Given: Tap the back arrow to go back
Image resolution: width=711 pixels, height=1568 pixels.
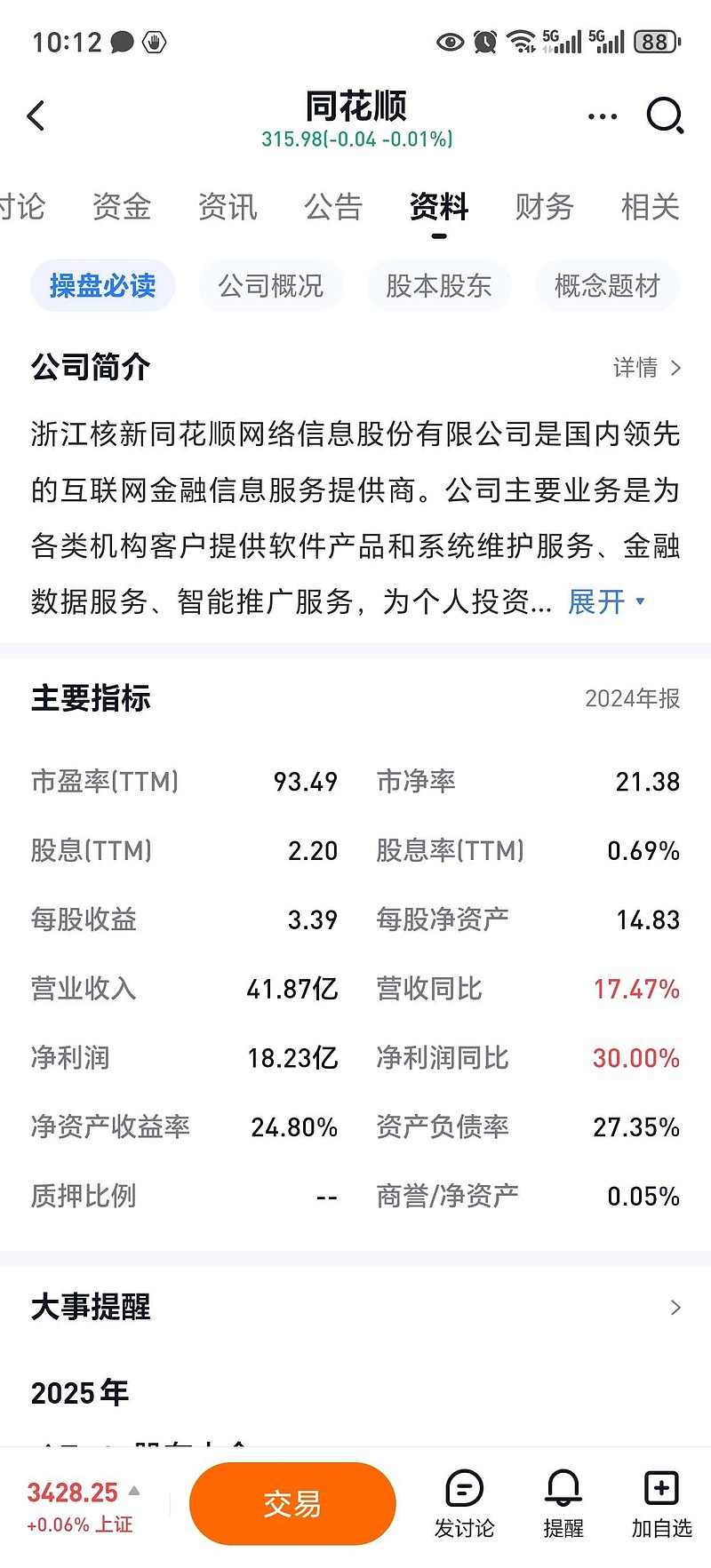Looking at the screenshot, I should [x=36, y=115].
